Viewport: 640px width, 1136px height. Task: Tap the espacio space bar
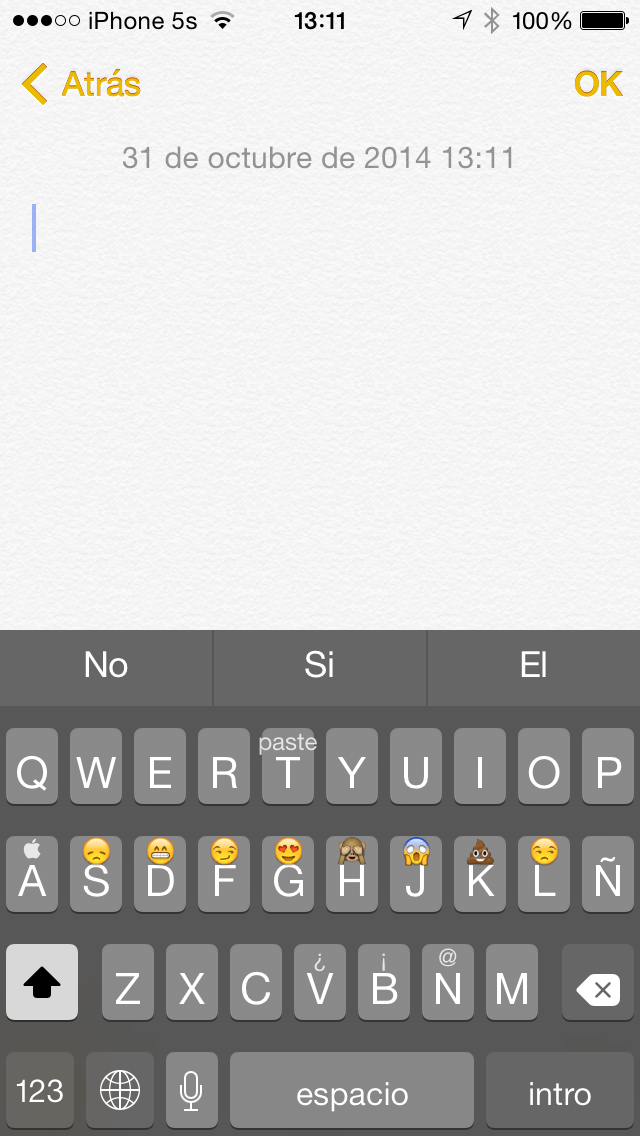pos(352,1090)
